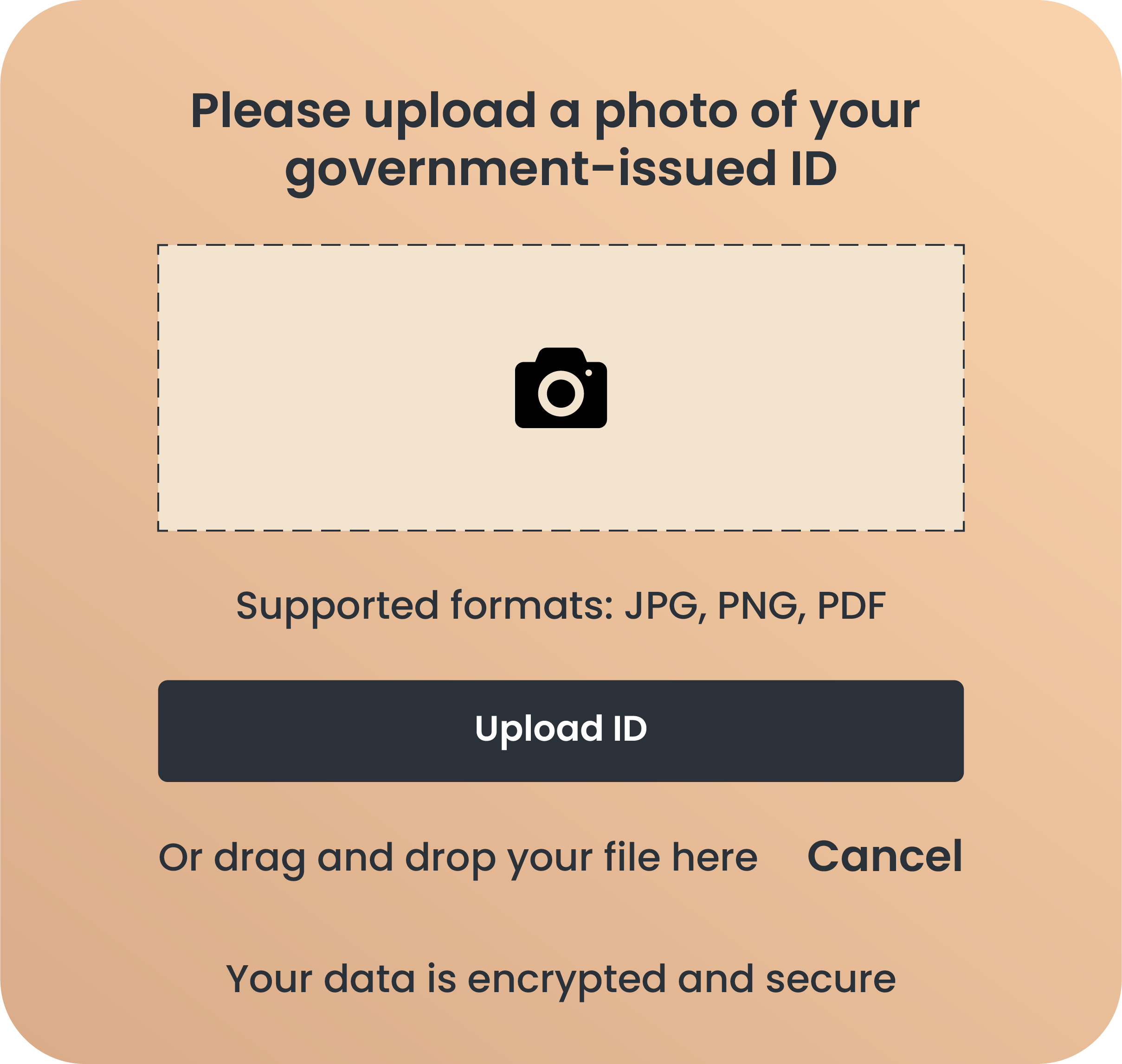This screenshot has width=1122, height=1064.
Task: Tap the Upload ID button
Action: 561,731
